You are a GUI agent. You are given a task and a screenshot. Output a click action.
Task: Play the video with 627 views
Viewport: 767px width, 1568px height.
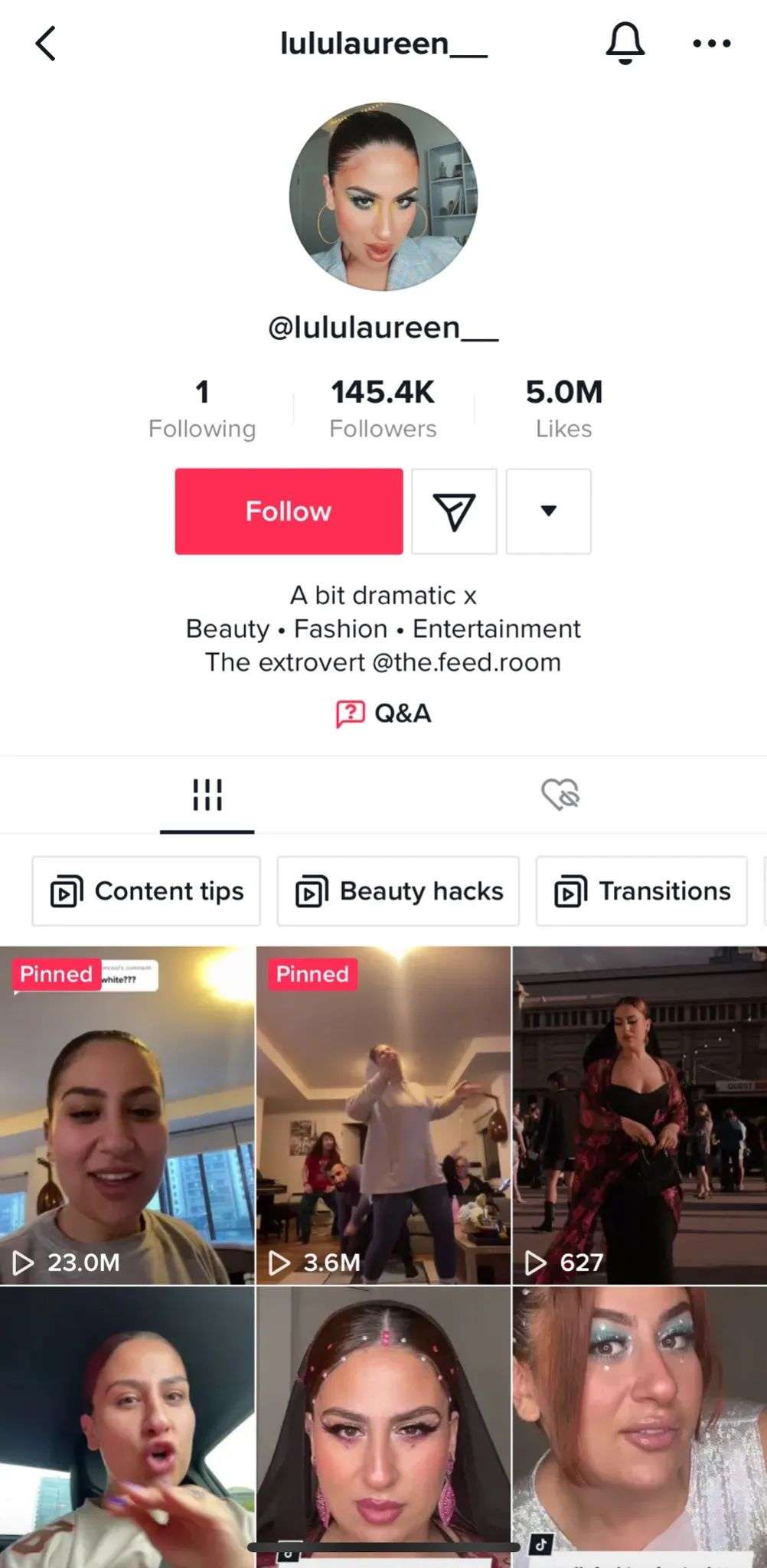(x=639, y=1115)
